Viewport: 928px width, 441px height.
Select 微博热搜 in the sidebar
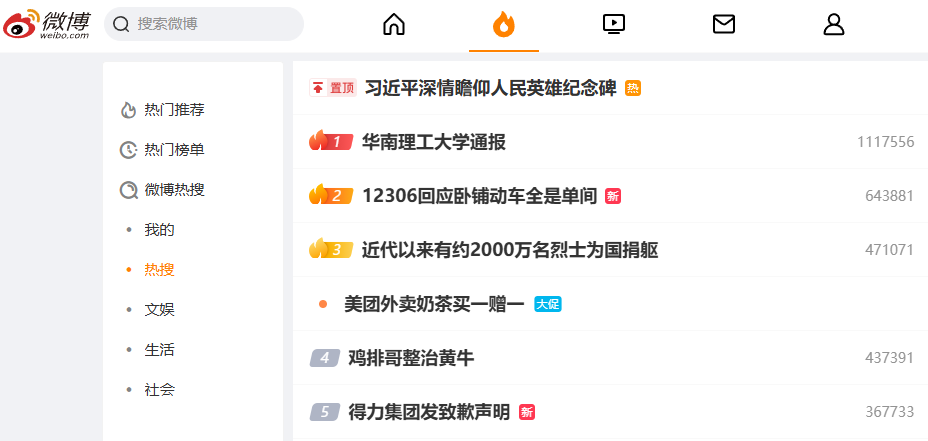pos(174,190)
